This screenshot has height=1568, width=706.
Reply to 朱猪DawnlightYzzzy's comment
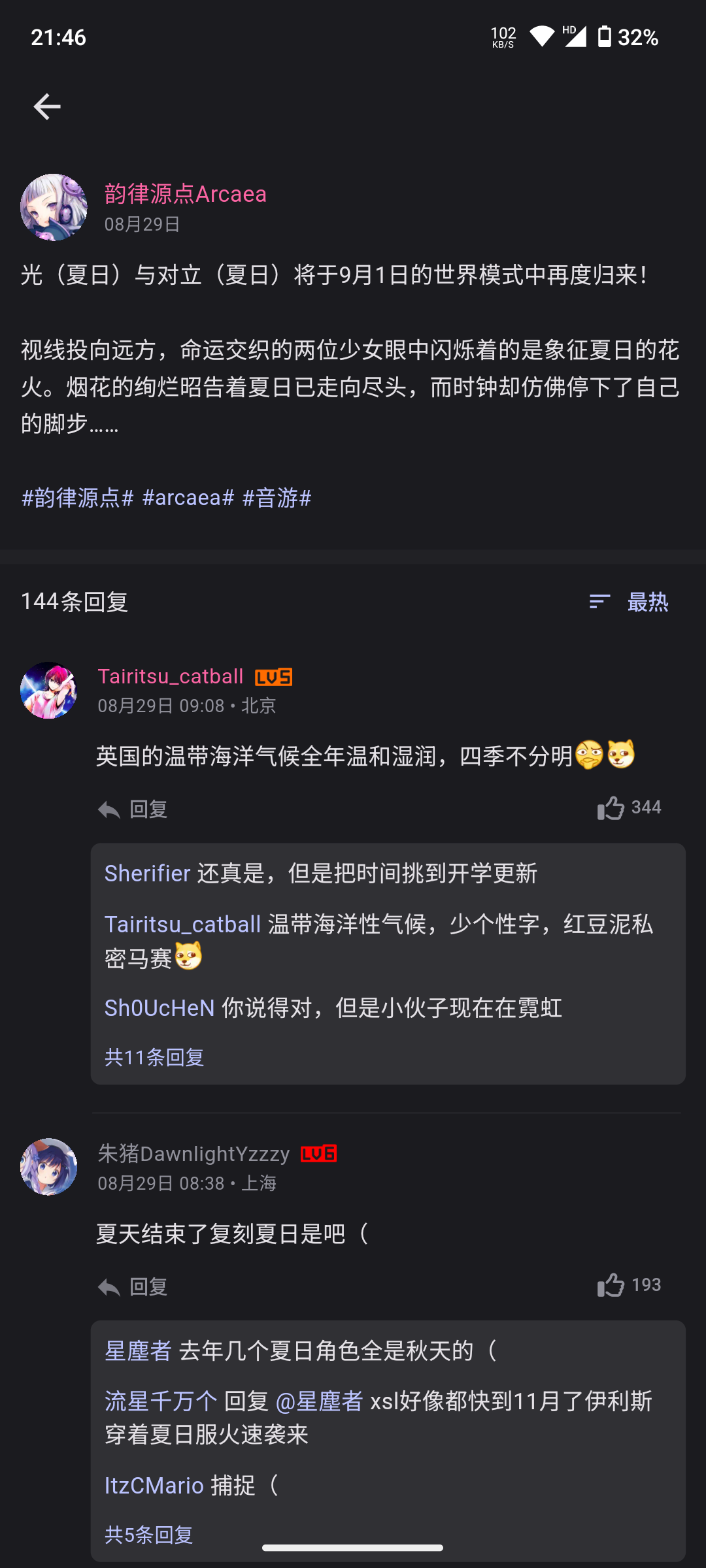[x=133, y=1287]
